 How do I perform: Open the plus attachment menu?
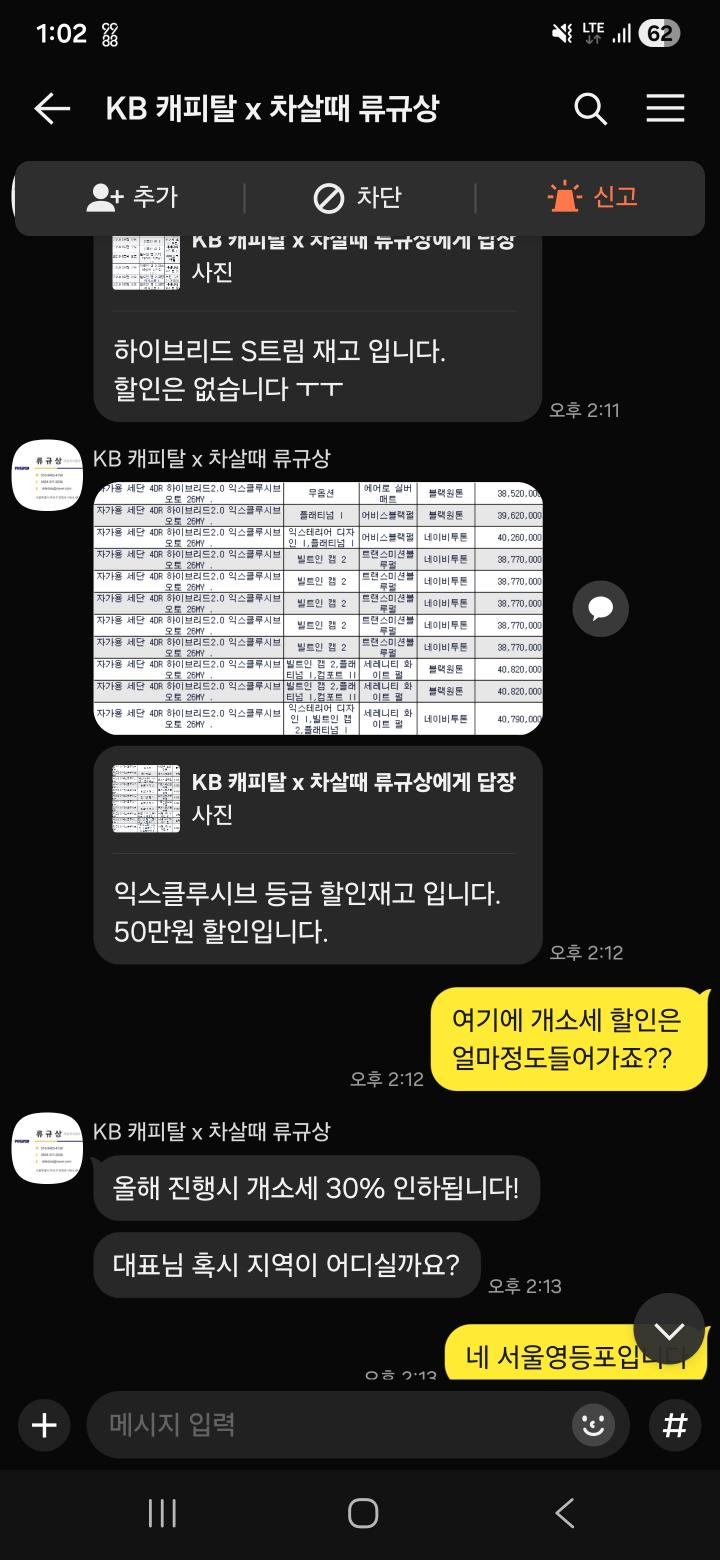point(44,1424)
